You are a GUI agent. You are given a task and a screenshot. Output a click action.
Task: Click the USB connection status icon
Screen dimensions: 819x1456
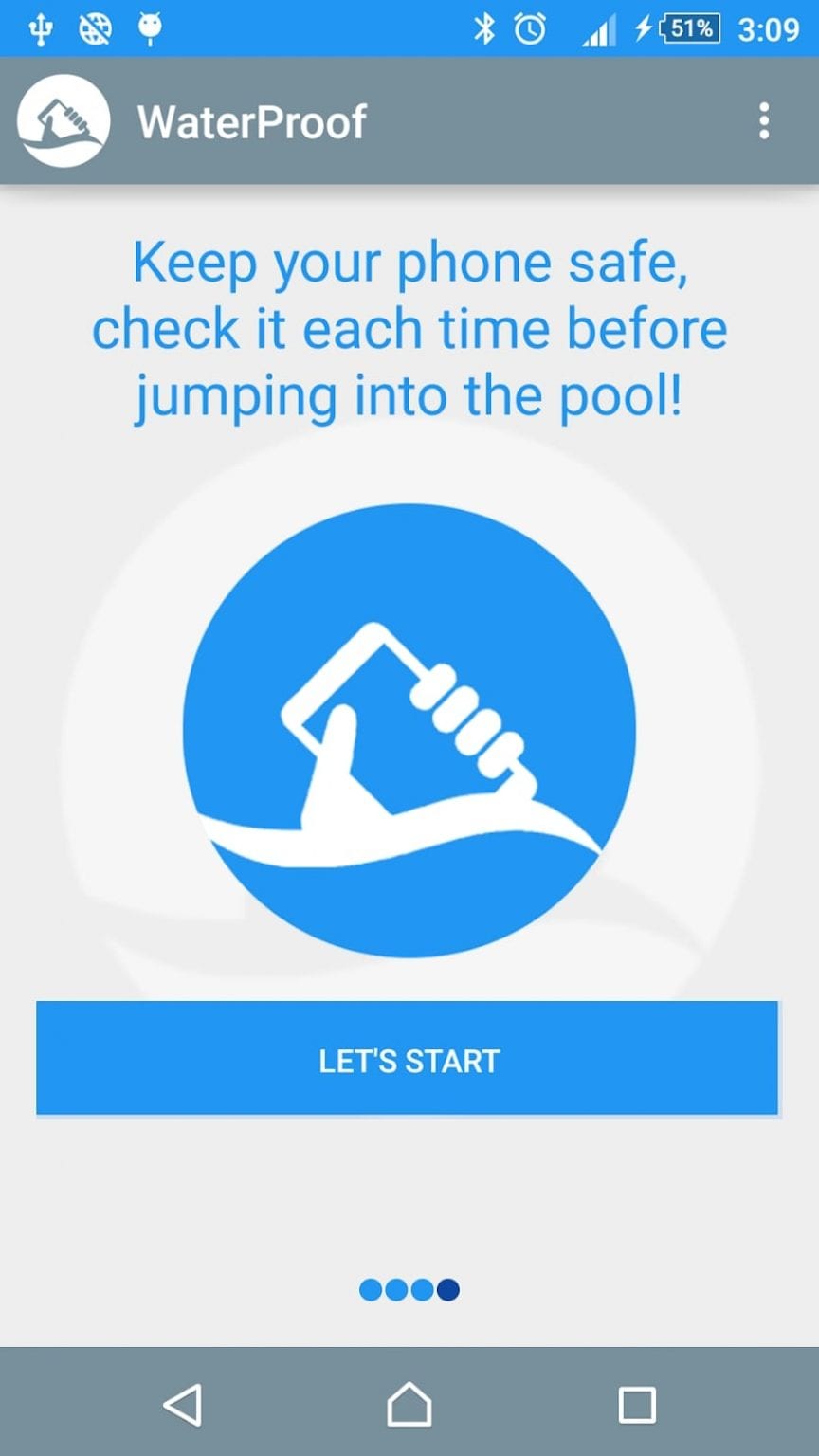click(x=41, y=28)
